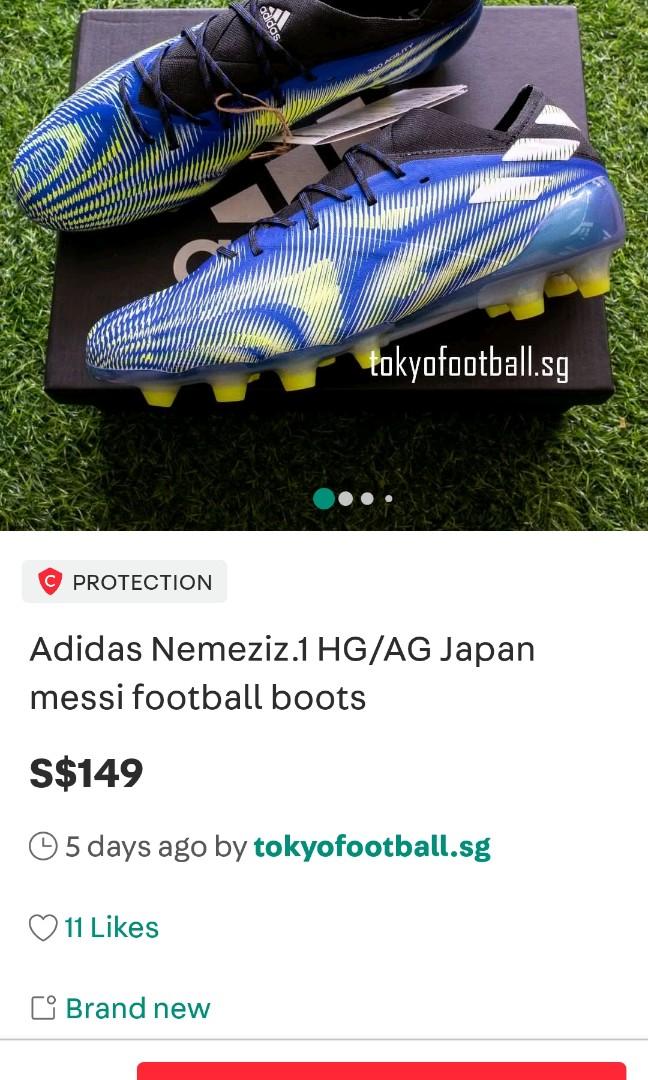Viewport: 648px width, 1080px height.
Task: Tap the red button at the bottom
Action: (381, 1071)
